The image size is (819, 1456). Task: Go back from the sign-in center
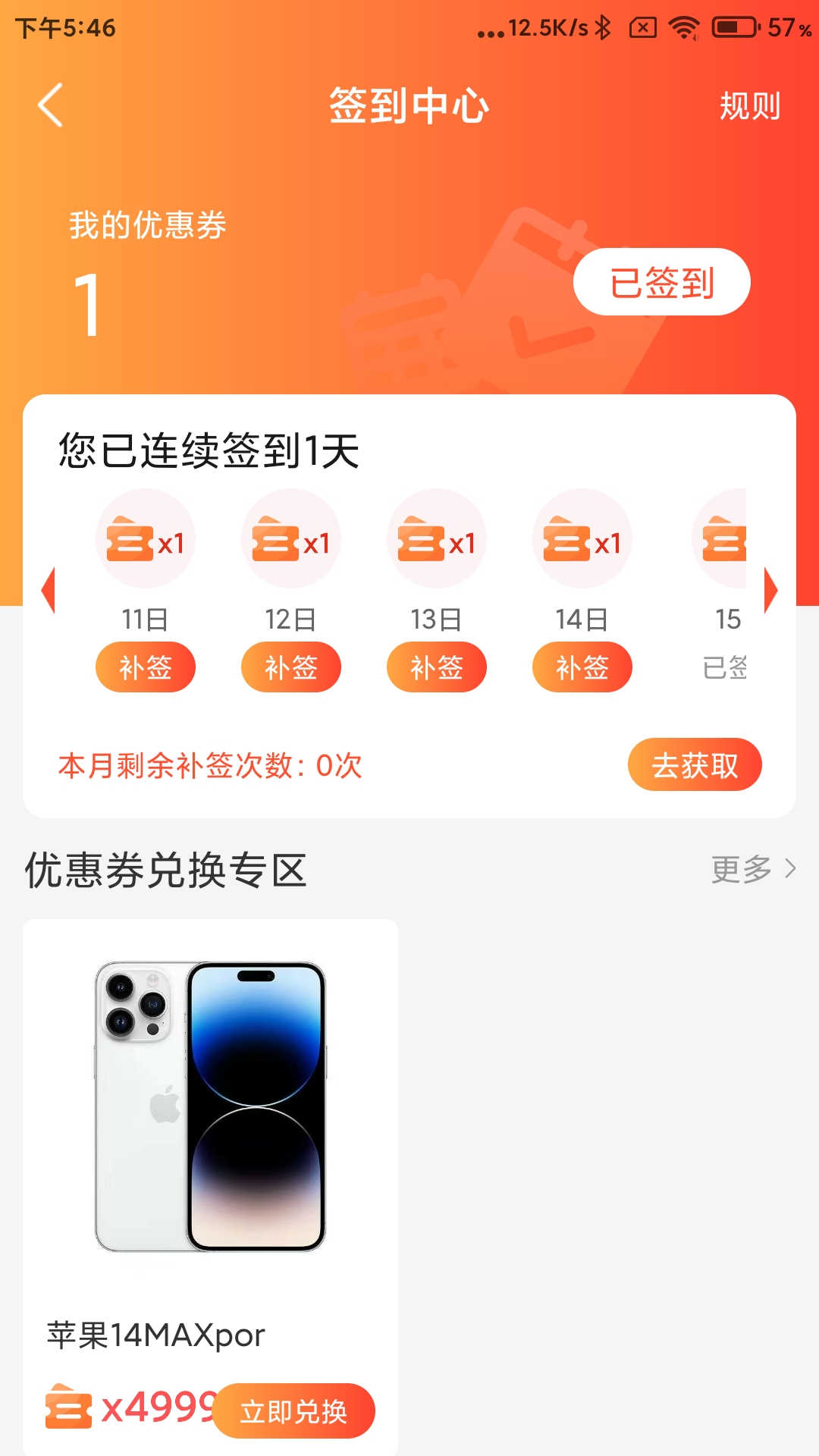50,105
